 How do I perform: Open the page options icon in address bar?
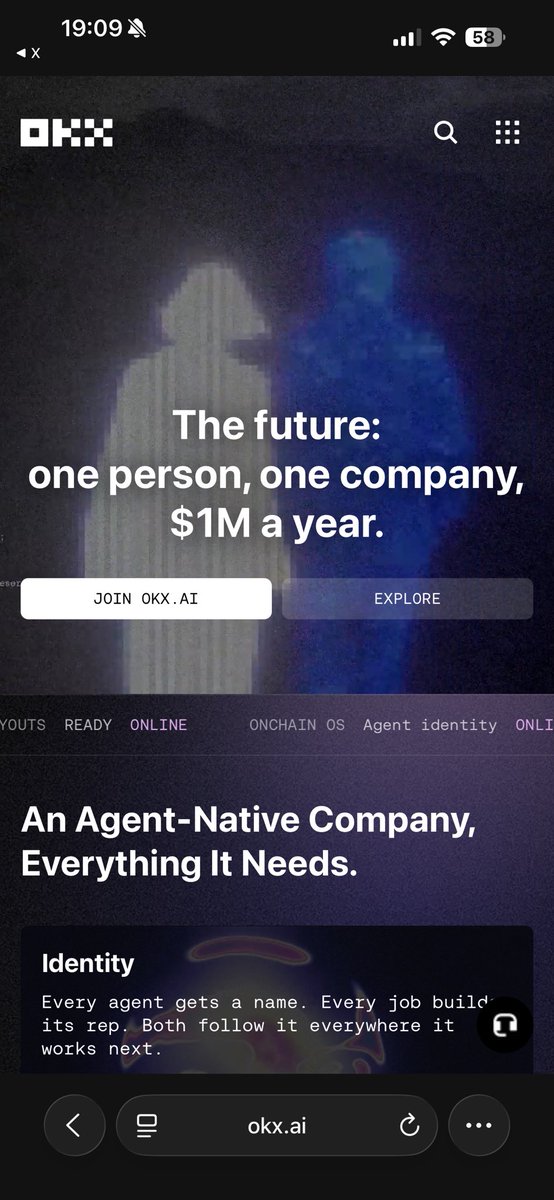(147, 1126)
